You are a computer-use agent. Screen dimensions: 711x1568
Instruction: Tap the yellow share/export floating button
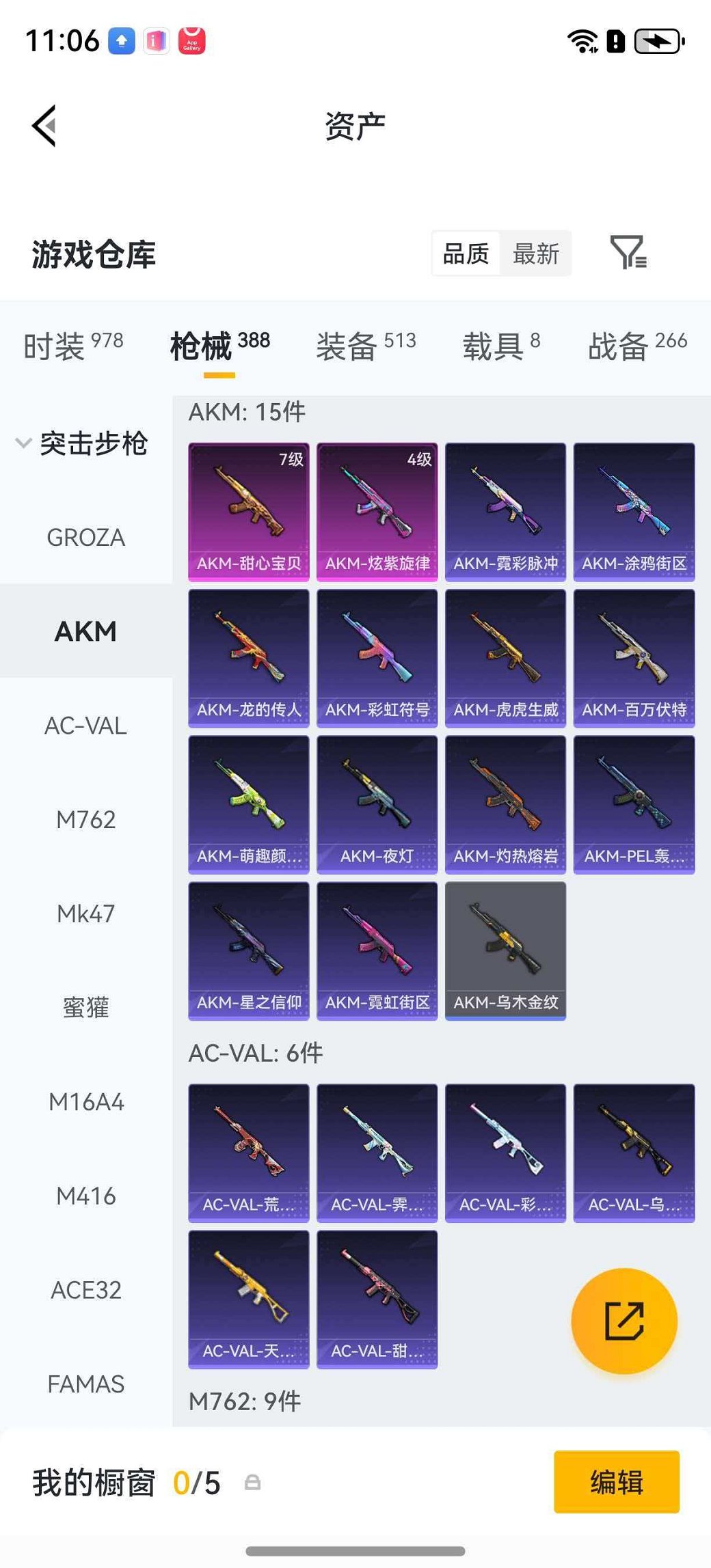(624, 1320)
